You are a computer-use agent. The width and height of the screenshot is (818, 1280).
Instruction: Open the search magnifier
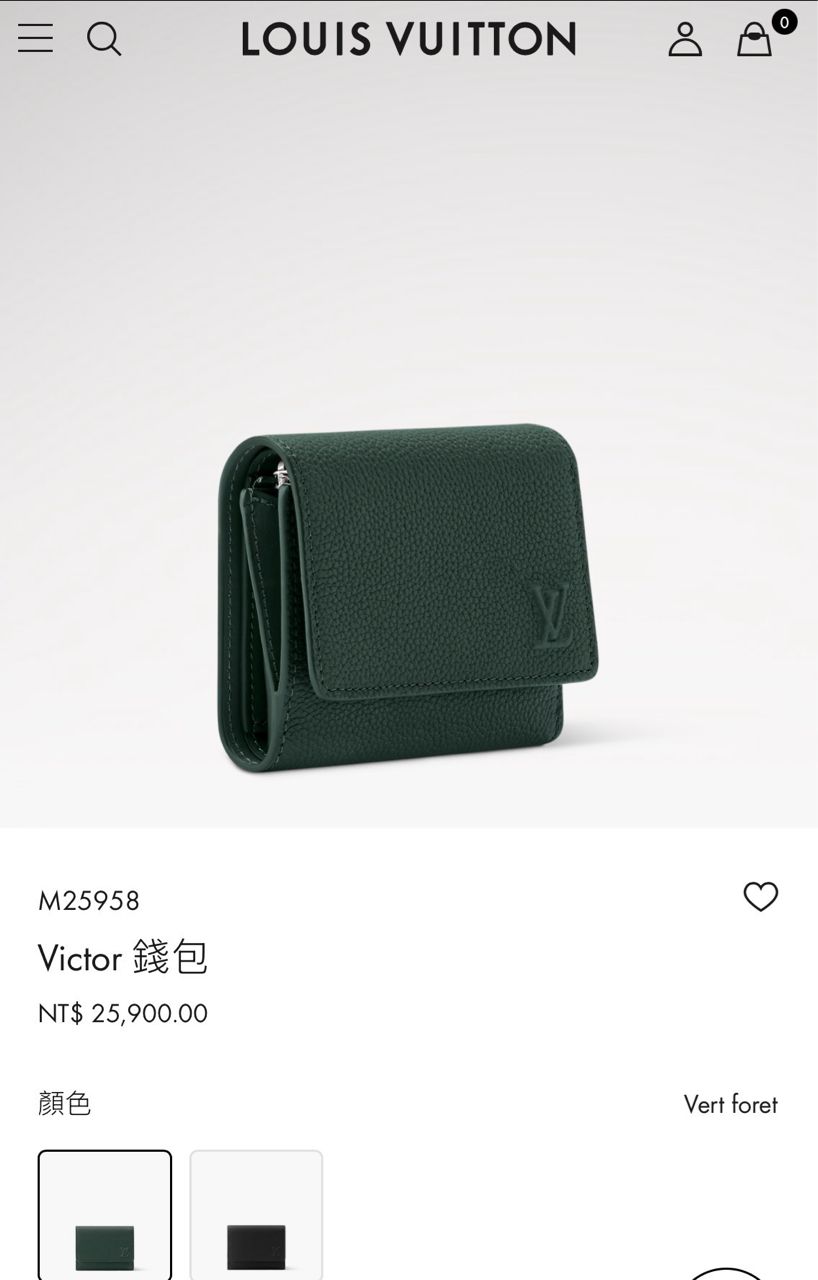(104, 39)
